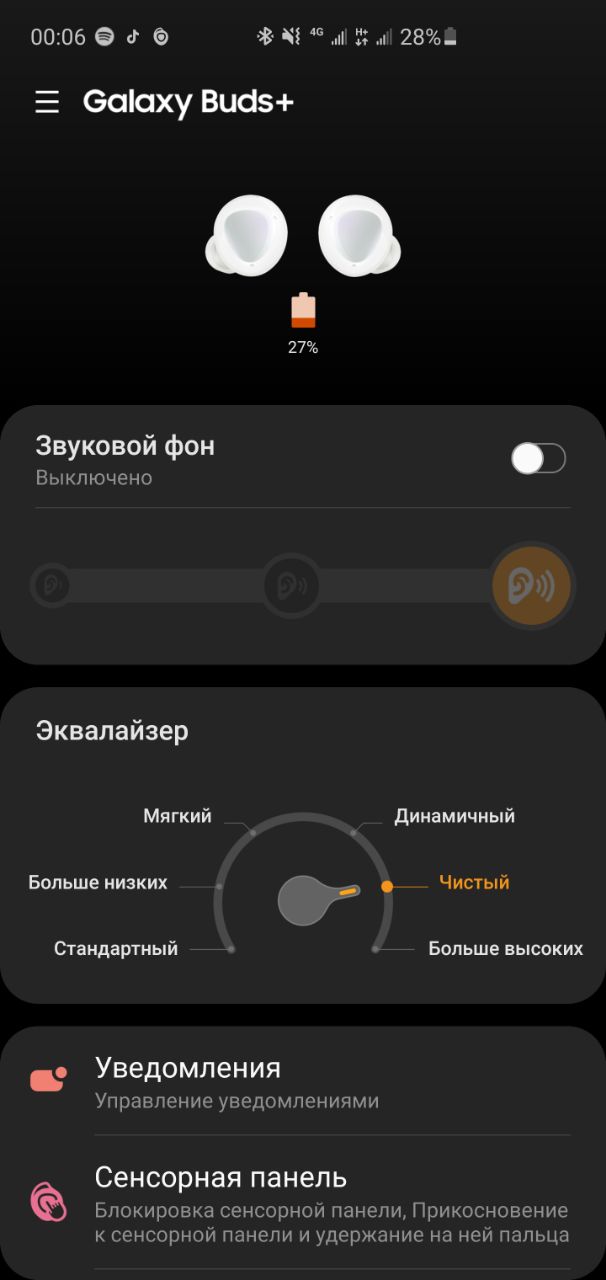Set ambient sound to the middle level
The width and height of the screenshot is (606, 1280).
291,585
